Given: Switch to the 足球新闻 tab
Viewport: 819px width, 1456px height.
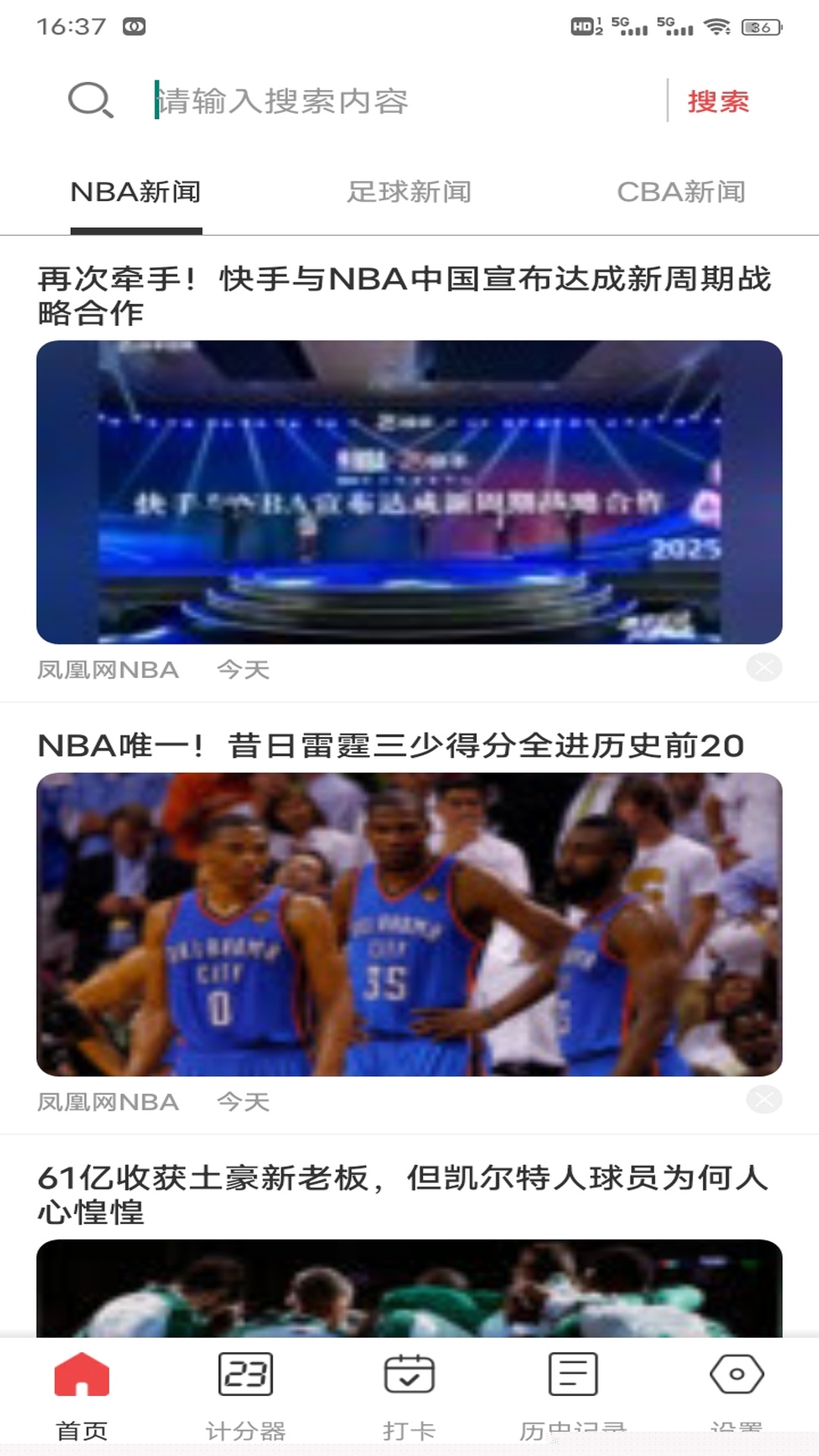Looking at the screenshot, I should pyautogui.click(x=409, y=193).
